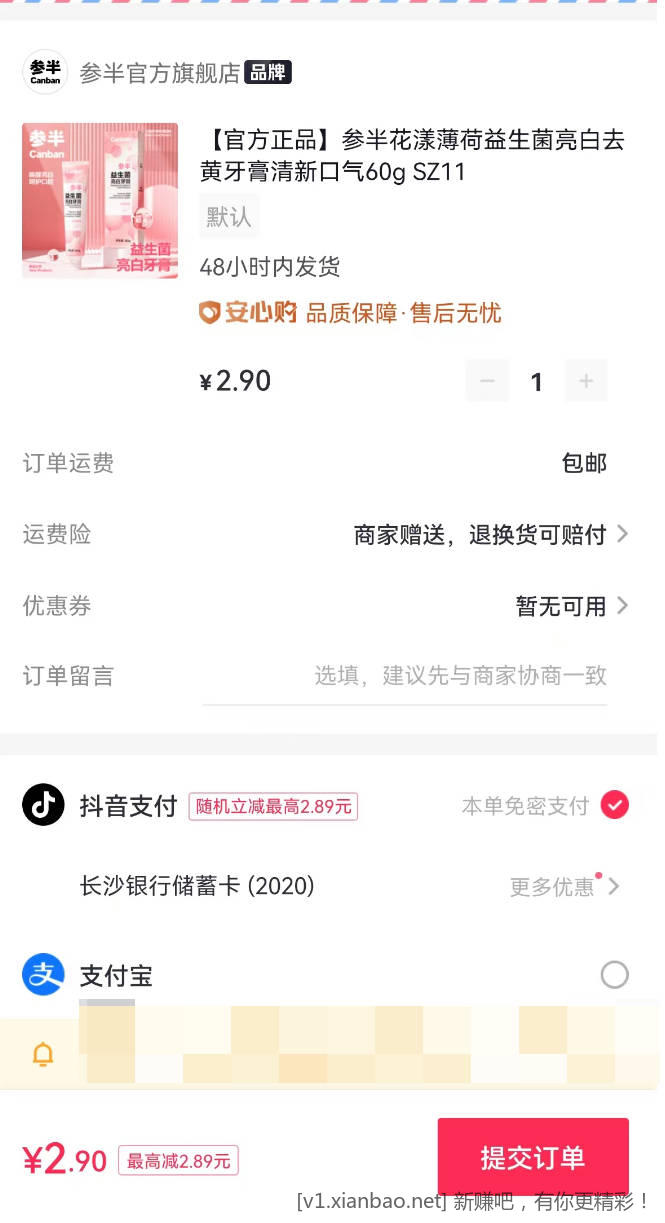Open the 优惠券 coupon row

tap(572, 606)
